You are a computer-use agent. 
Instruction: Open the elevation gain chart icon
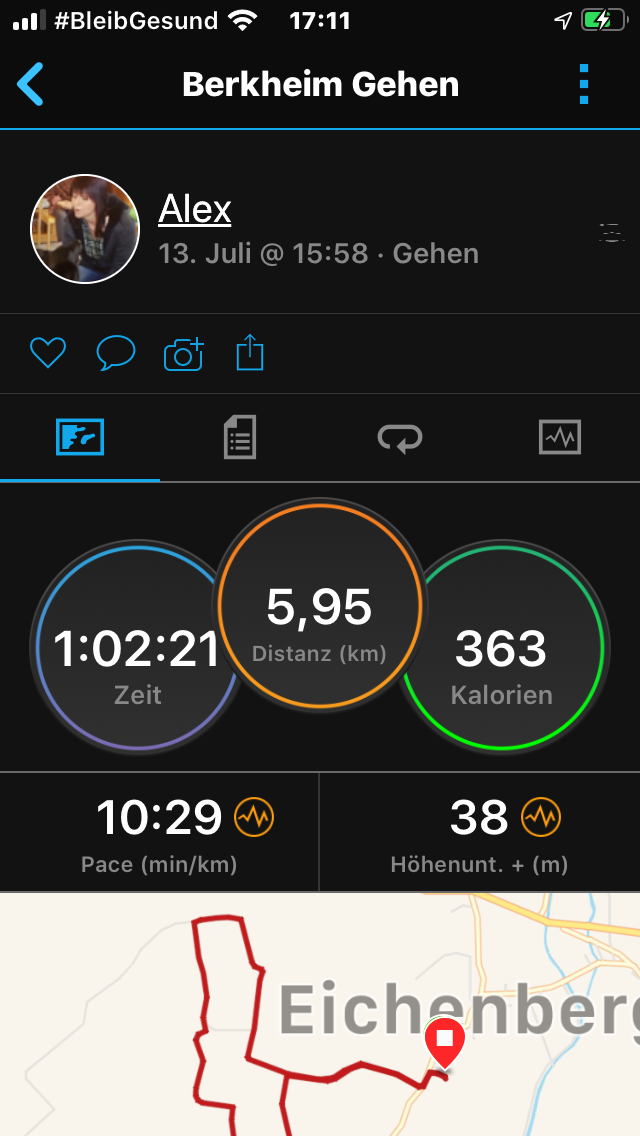pos(541,818)
